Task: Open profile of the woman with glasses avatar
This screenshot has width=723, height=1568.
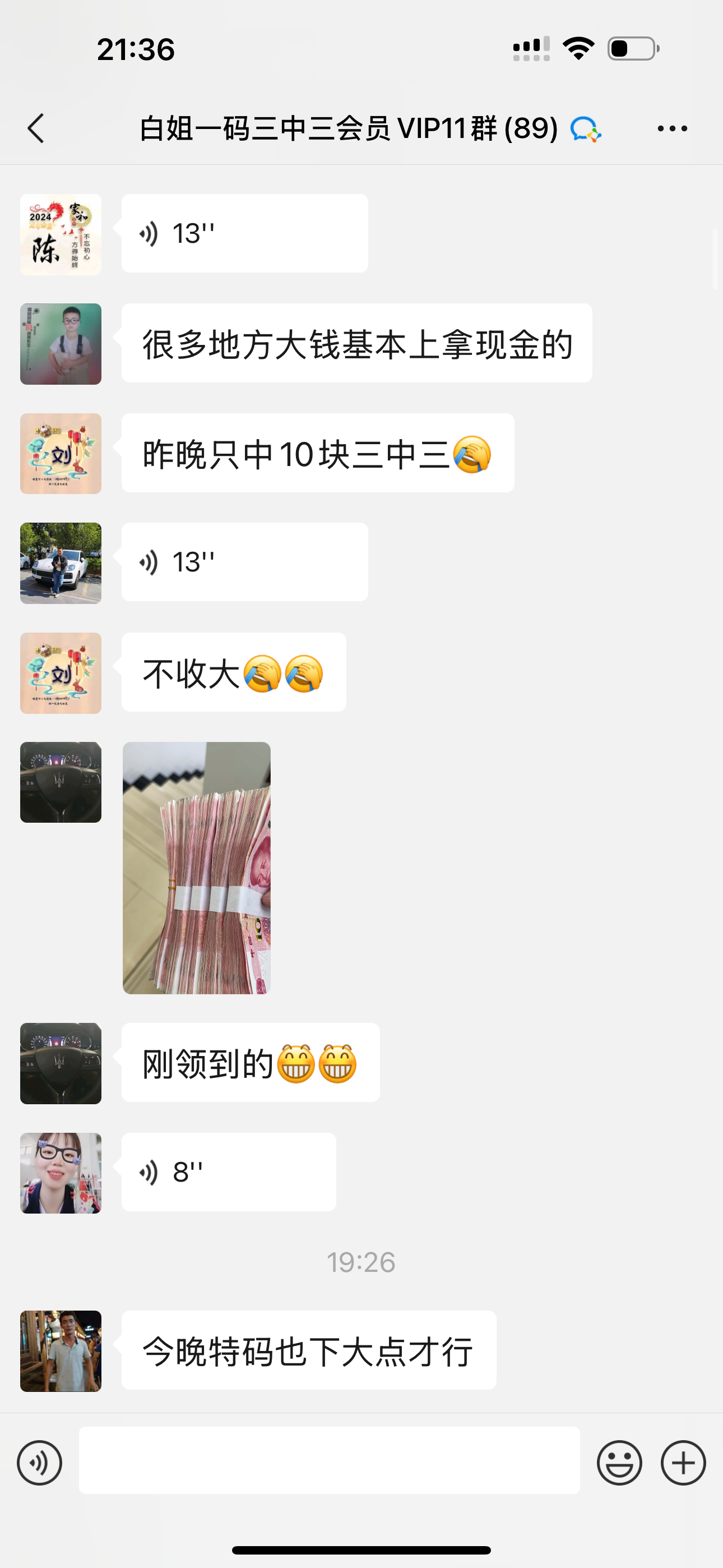Action: (x=61, y=1173)
